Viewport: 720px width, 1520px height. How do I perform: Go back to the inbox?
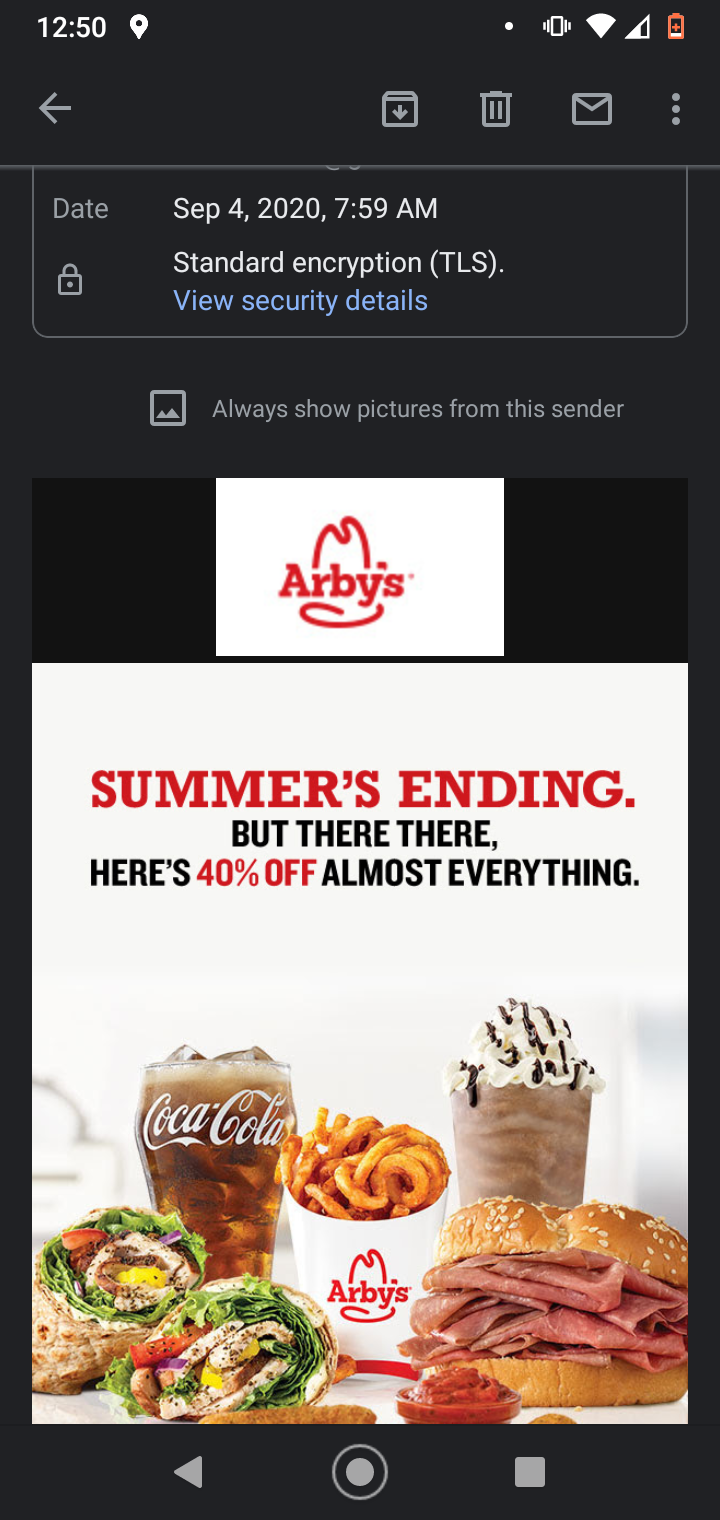(55, 108)
